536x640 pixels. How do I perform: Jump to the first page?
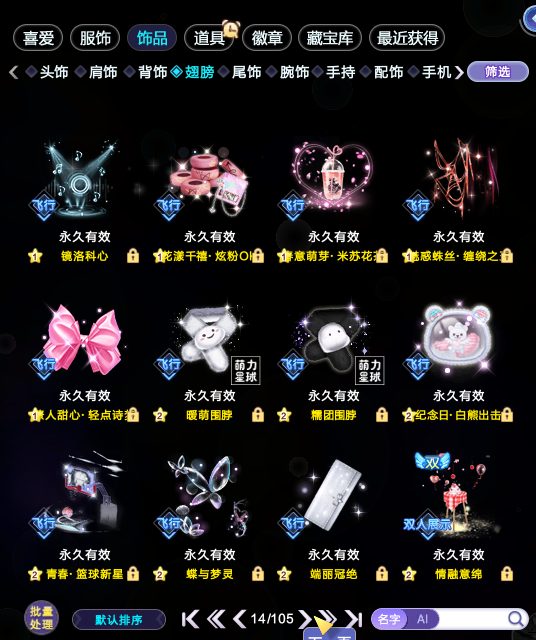pyautogui.click(x=190, y=619)
